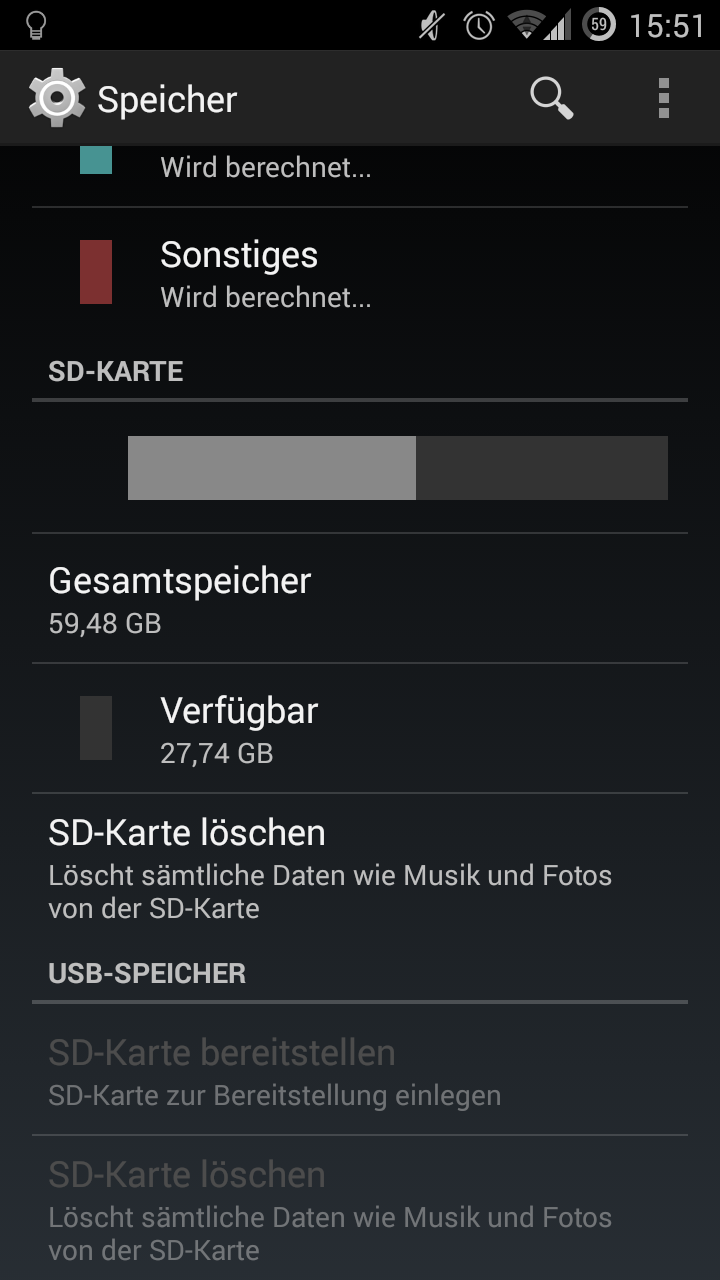Open the overflow menu
Image resolution: width=720 pixels, height=1280 pixels.
663,98
